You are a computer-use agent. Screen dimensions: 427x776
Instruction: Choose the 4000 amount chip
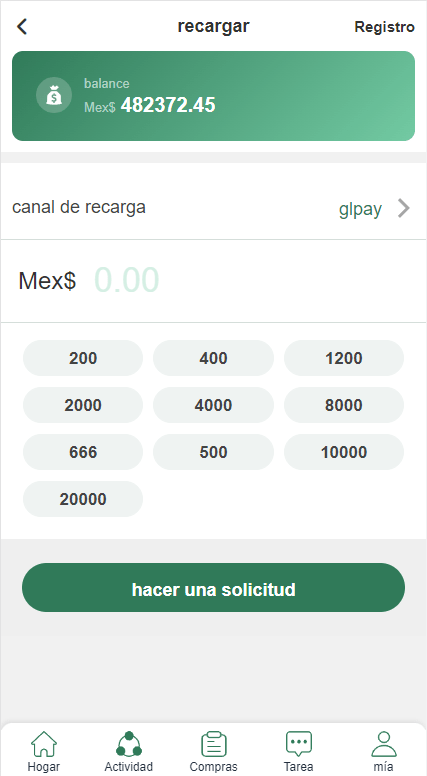point(213,405)
